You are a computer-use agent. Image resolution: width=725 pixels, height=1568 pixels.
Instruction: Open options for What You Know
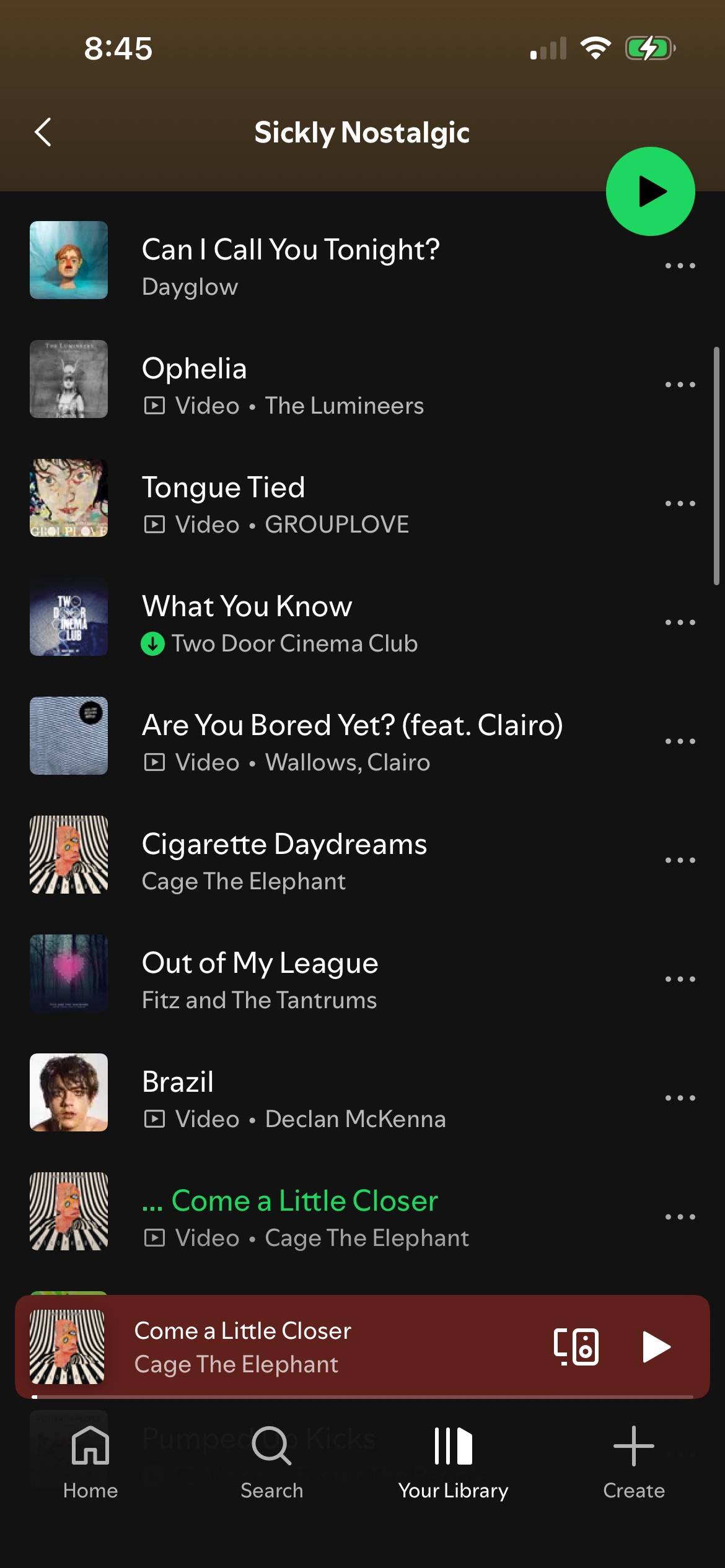680,622
